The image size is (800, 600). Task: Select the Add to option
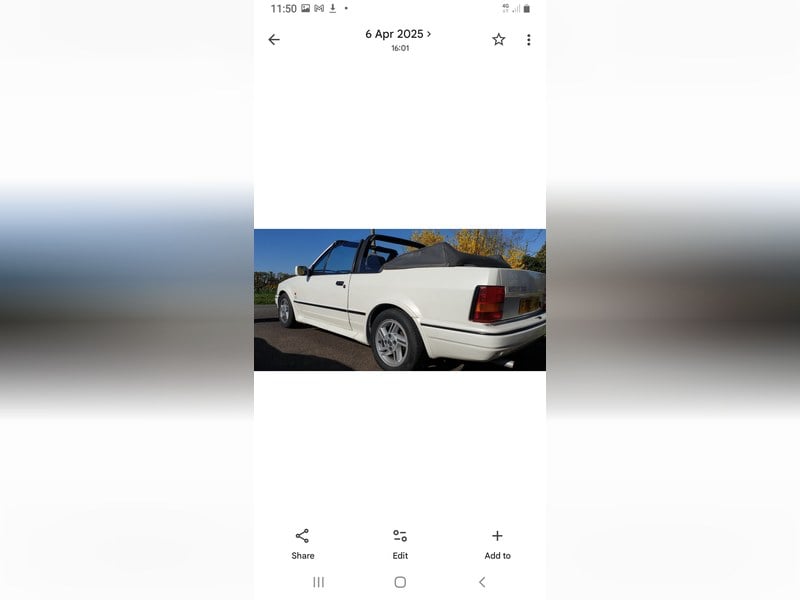tap(497, 543)
